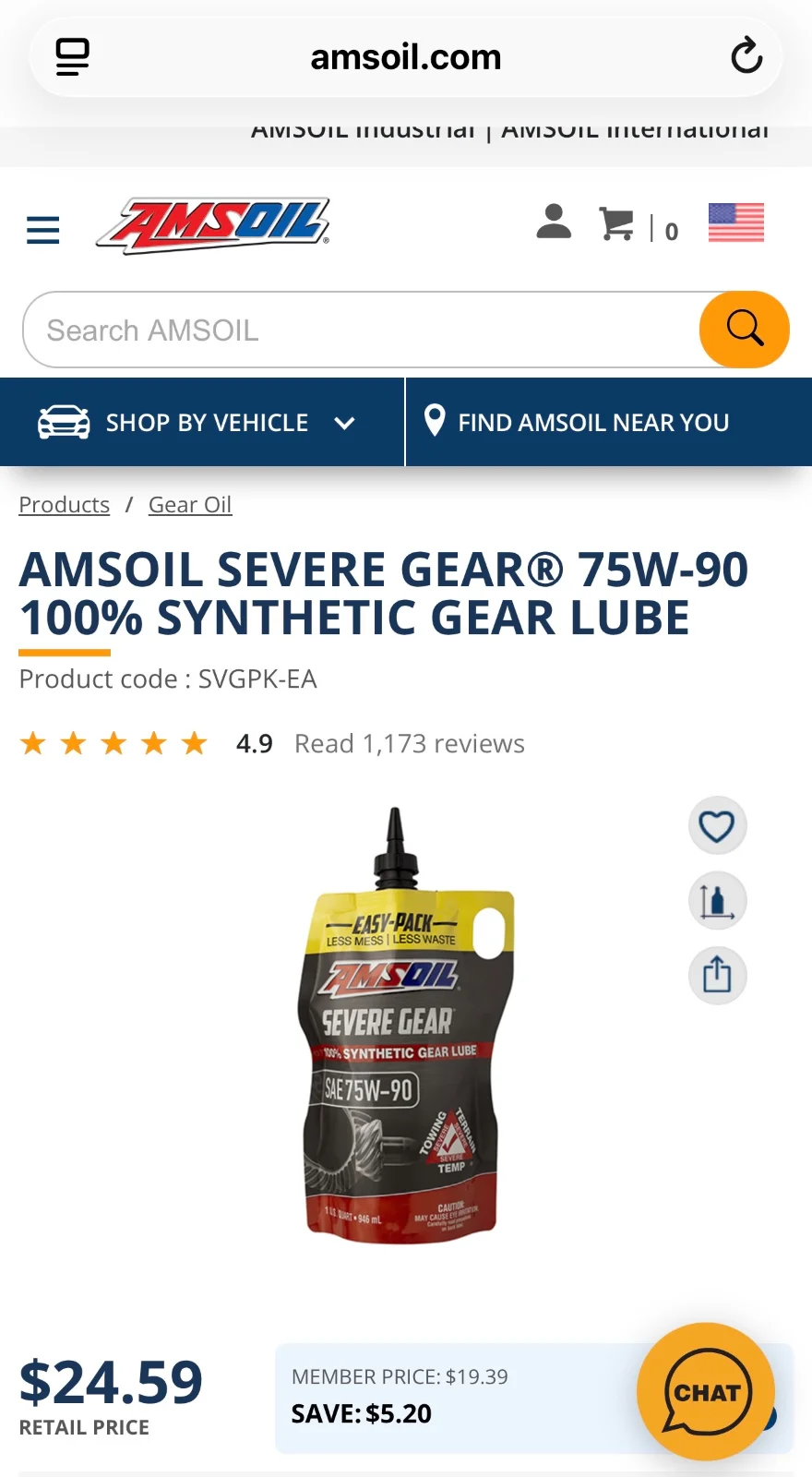812x1477 pixels.
Task: Share this product
Action: coord(717,975)
